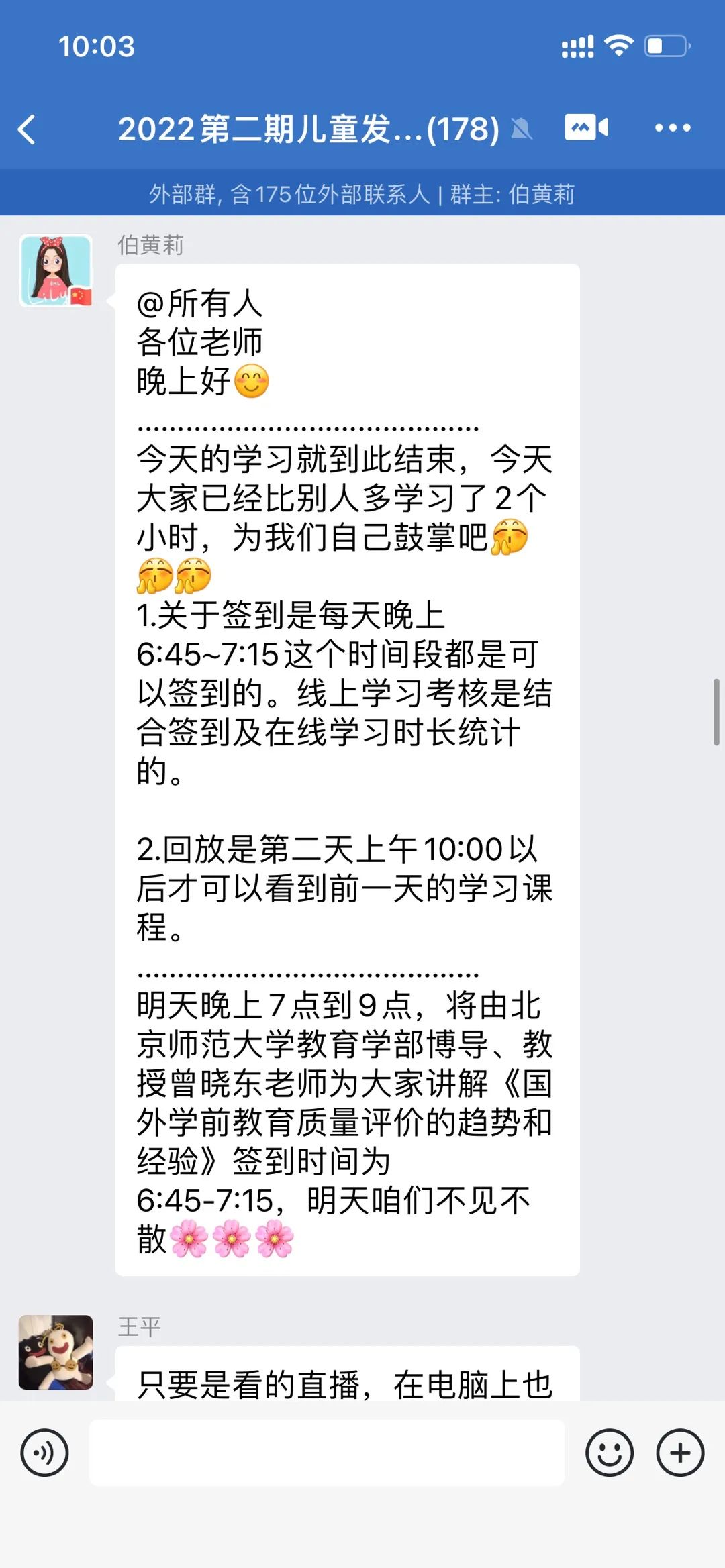Open the three-dot group menu
This screenshot has width=725, height=1568.
coord(672,128)
